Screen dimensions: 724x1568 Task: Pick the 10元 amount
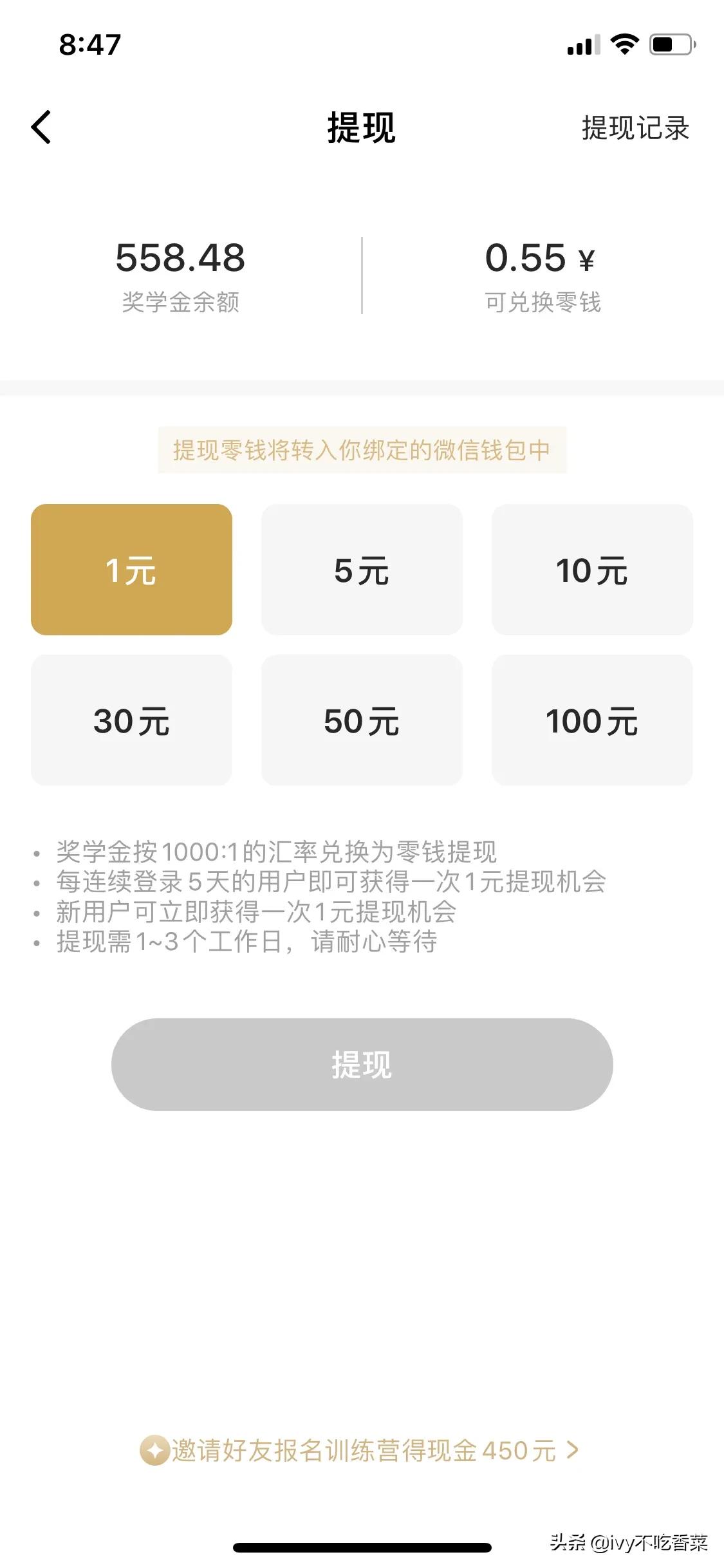pyautogui.click(x=592, y=570)
